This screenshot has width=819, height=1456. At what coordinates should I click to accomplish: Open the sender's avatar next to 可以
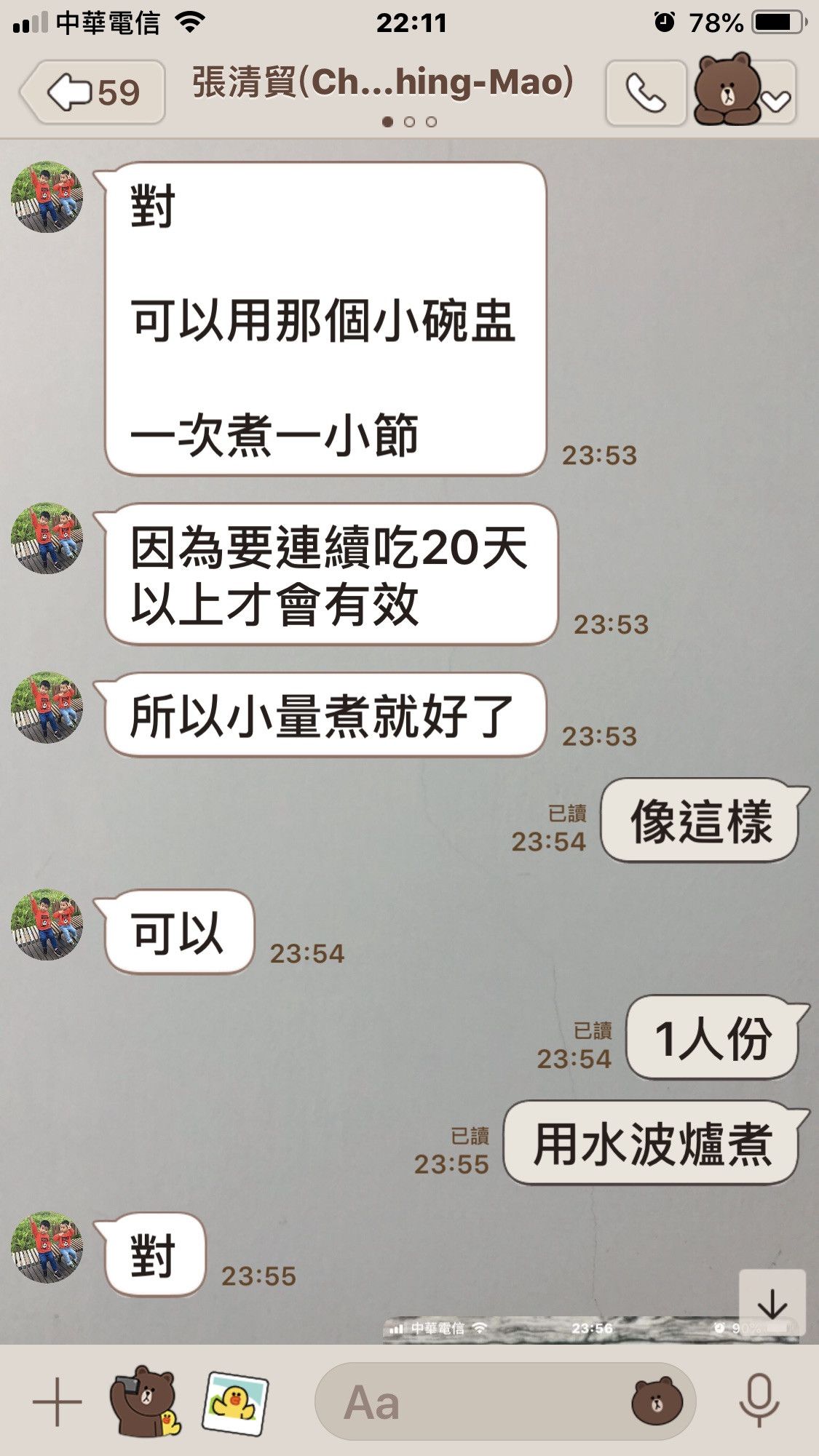47,924
